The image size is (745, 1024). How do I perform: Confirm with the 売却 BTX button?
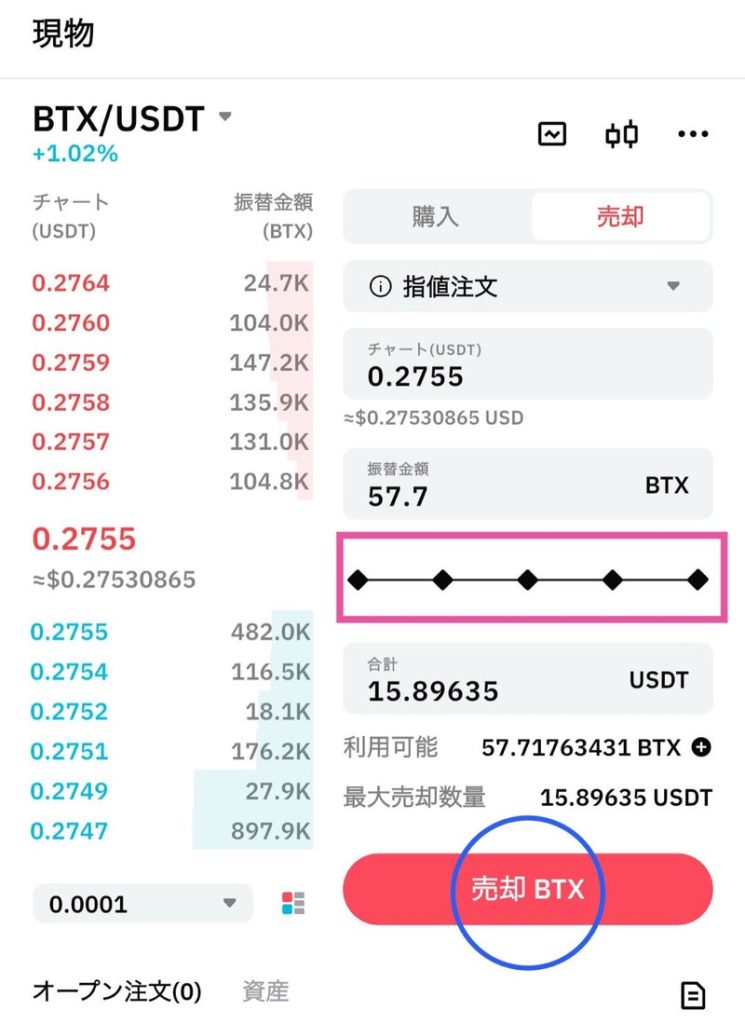tap(527, 889)
